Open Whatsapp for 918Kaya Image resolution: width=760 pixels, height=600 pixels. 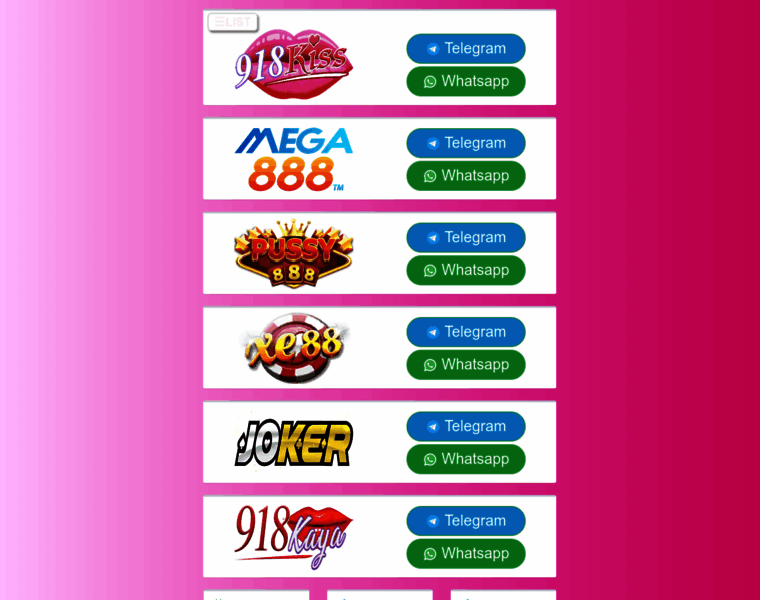[x=465, y=553]
